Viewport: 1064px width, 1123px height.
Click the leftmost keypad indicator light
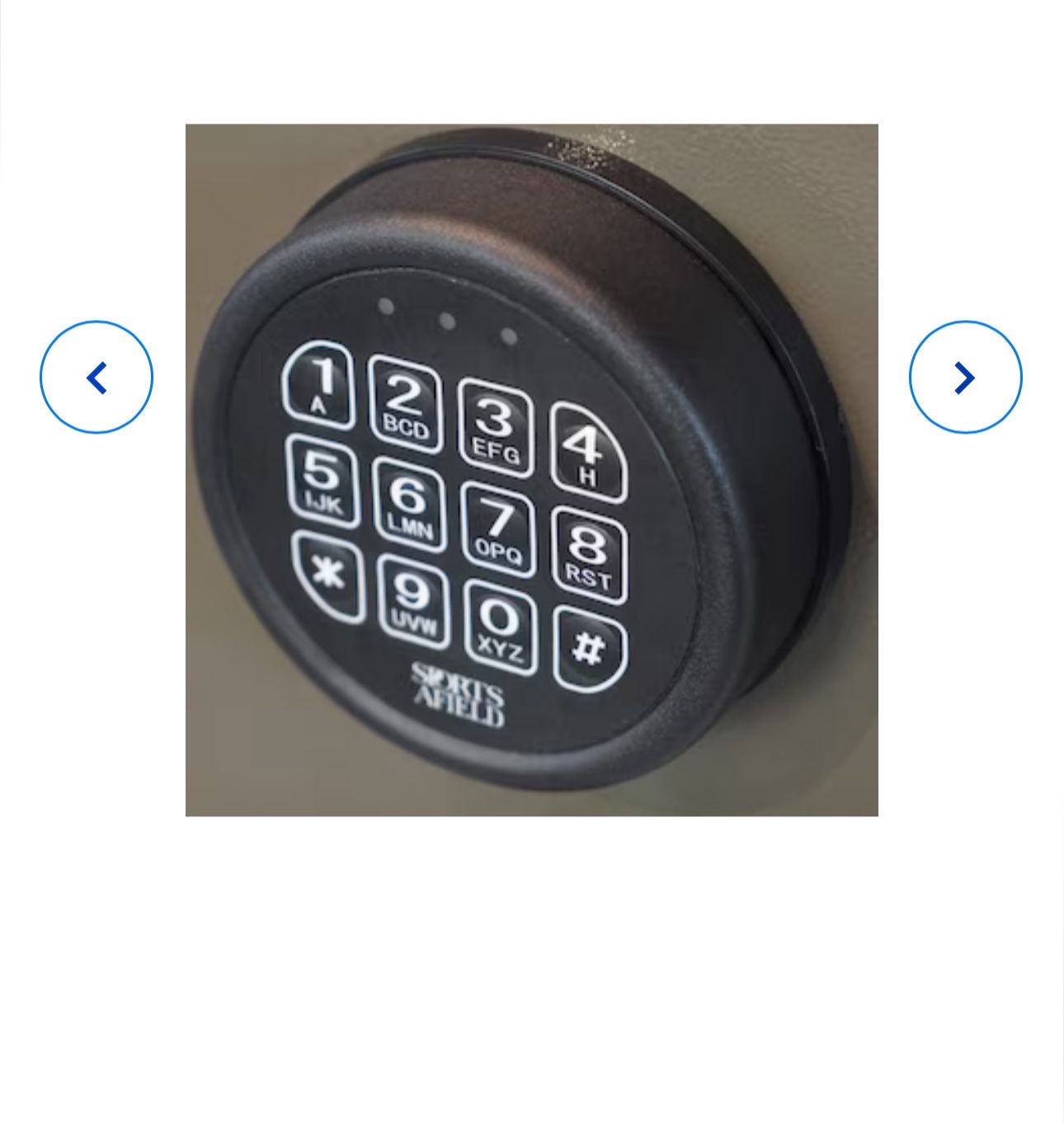click(x=384, y=305)
